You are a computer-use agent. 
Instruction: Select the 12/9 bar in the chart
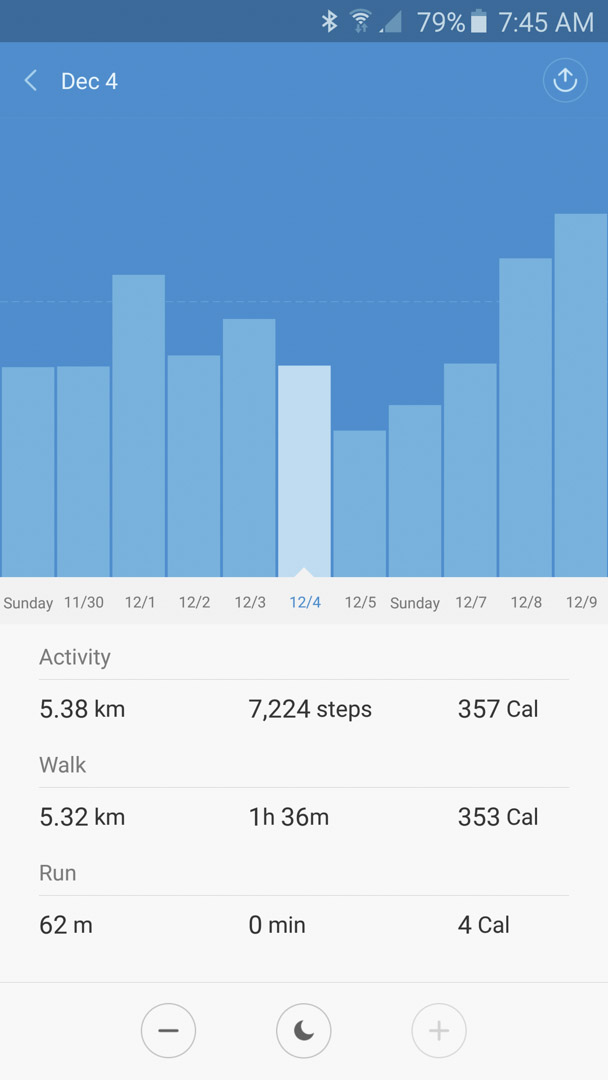coord(581,395)
